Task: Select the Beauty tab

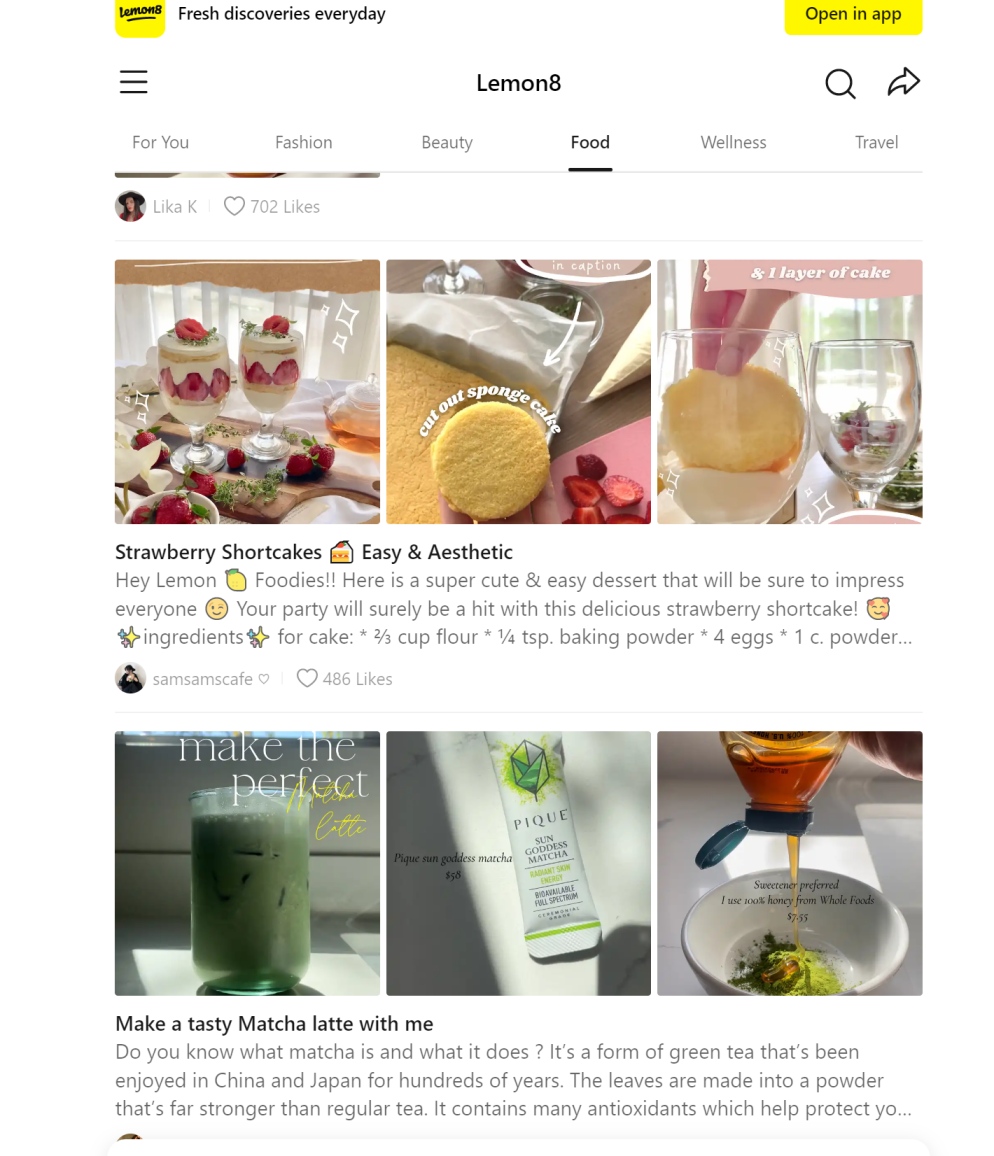Action: [446, 142]
